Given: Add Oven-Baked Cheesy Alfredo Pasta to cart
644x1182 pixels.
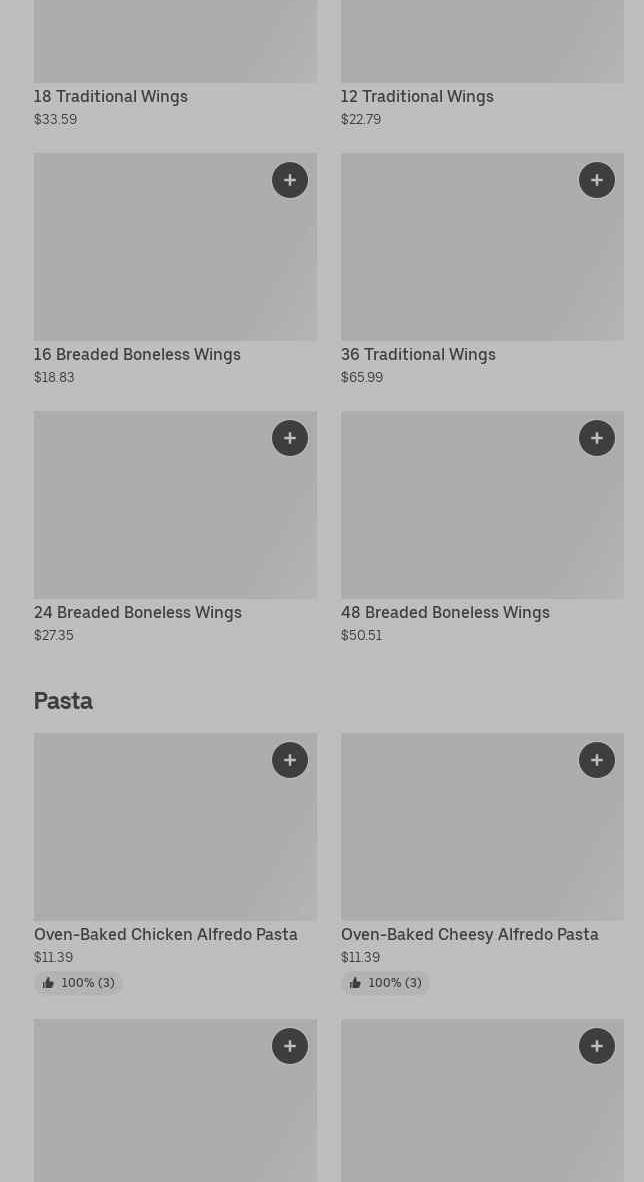Looking at the screenshot, I should (x=597, y=760).
